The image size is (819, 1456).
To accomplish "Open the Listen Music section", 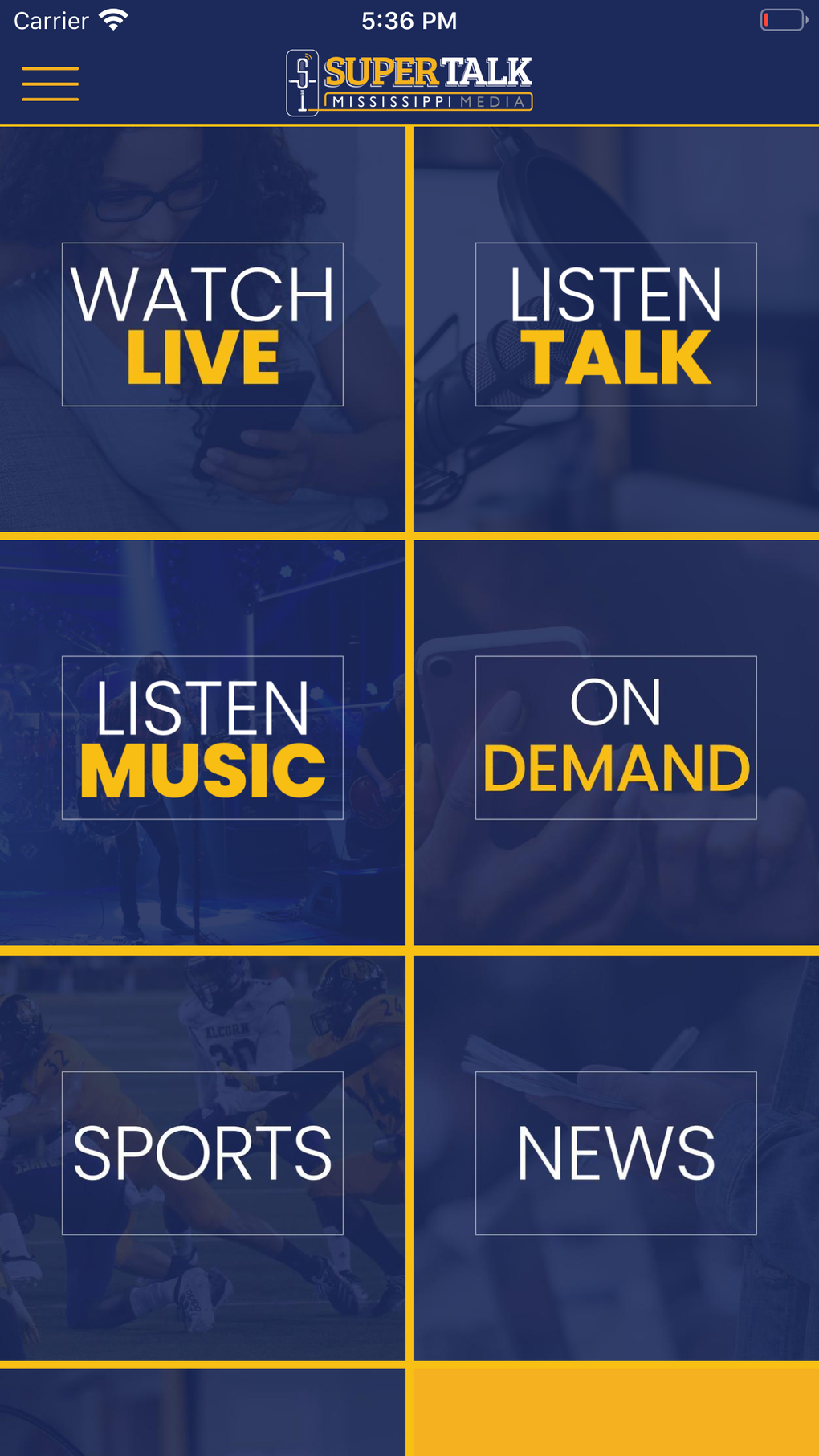I will [203, 738].
